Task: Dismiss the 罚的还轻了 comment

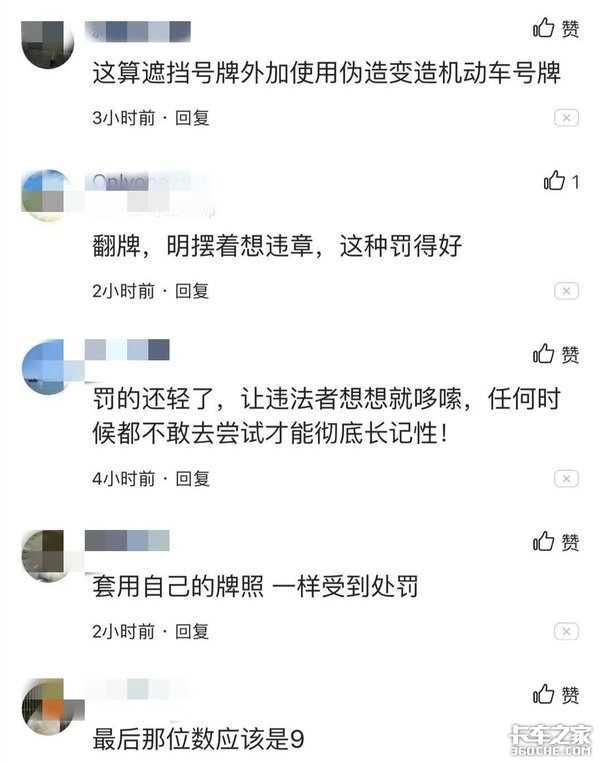Action: point(566,478)
